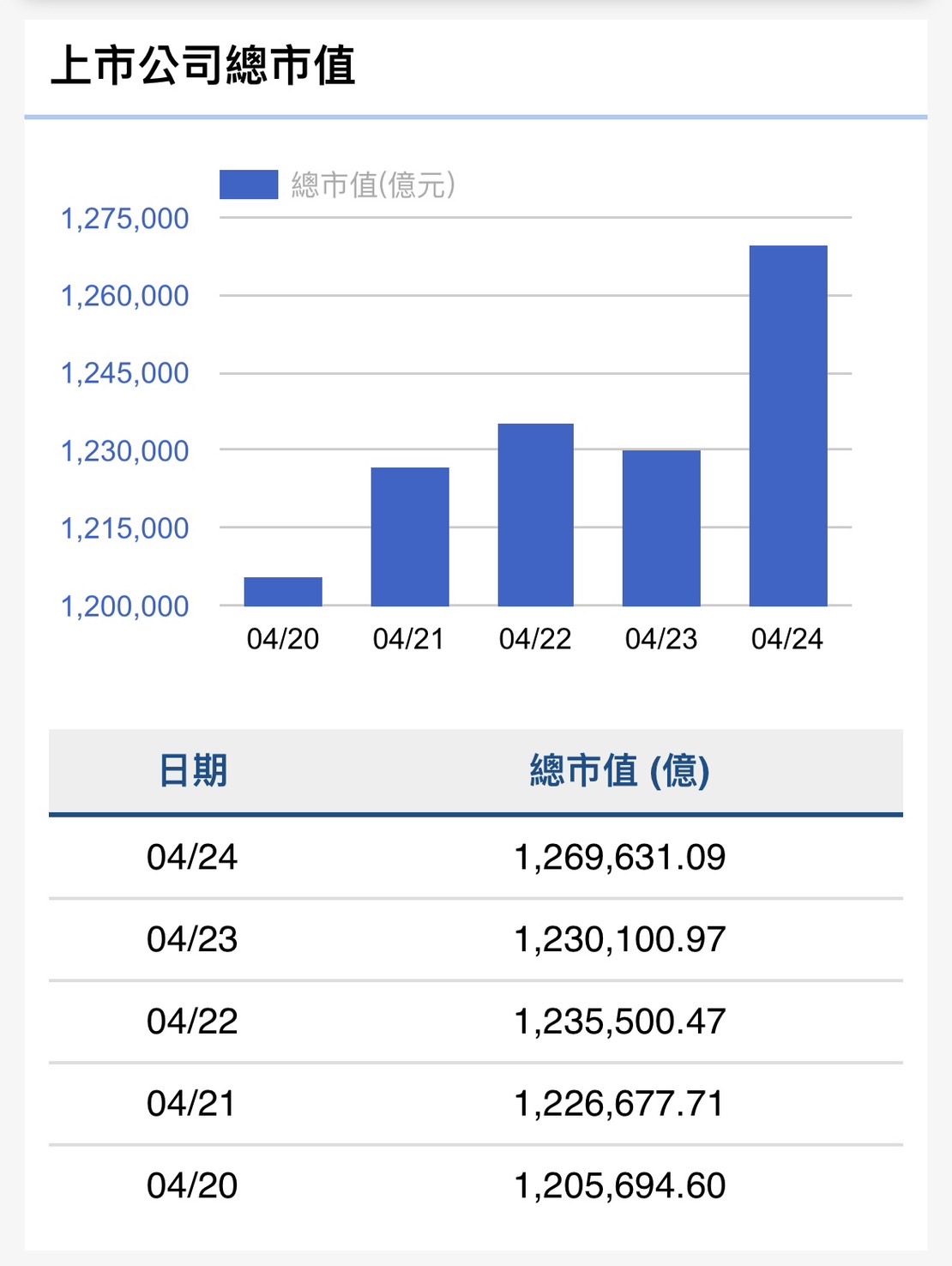This screenshot has width=952, height=1266.
Task: Tap the 04/23 bar in the chart
Action: pyautogui.click(x=661, y=528)
